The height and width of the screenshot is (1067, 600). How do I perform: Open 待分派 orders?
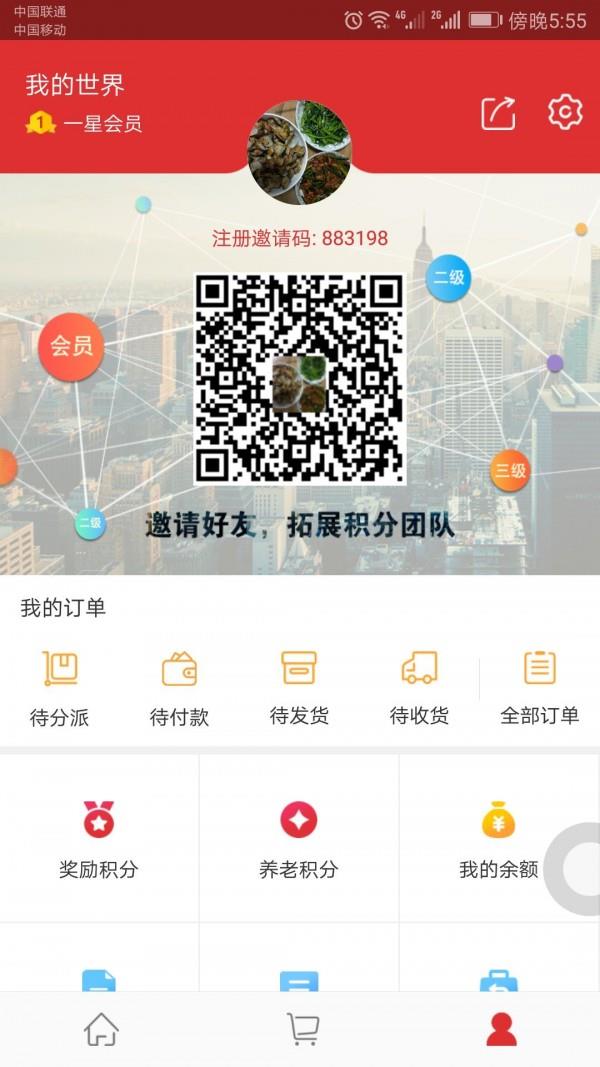pyautogui.click(x=60, y=687)
